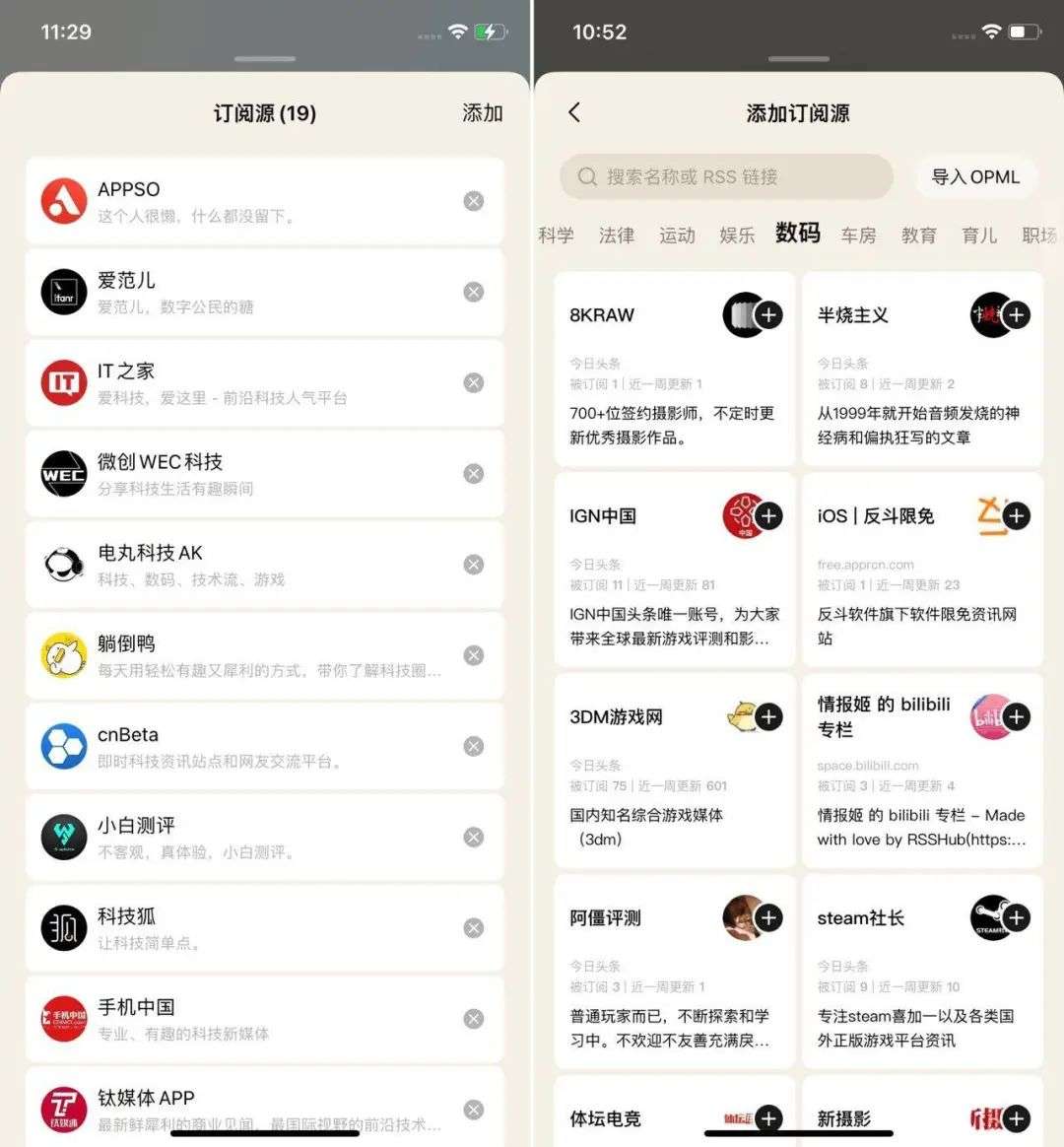Open the IT之家 subscription source

(x=246, y=383)
